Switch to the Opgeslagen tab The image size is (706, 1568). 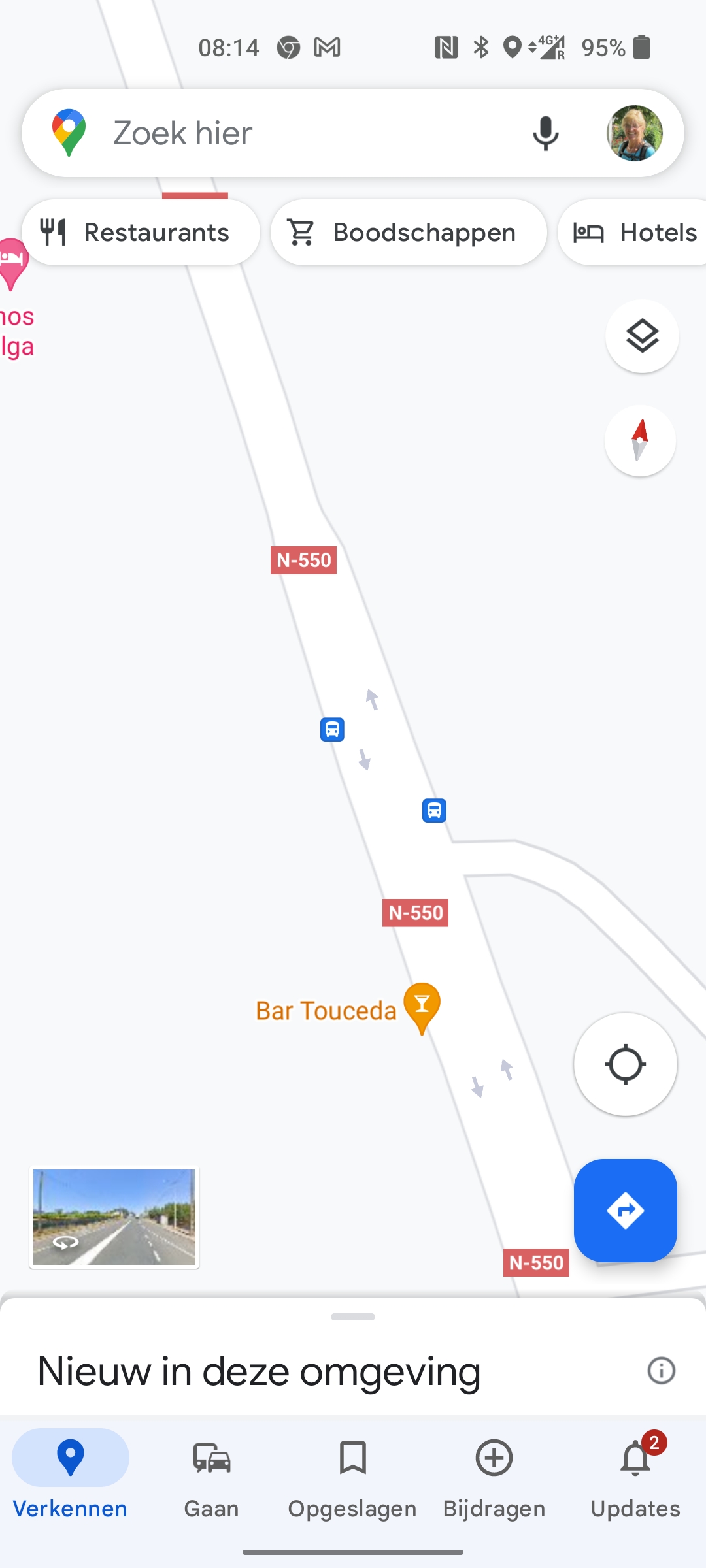[352, 1480]
